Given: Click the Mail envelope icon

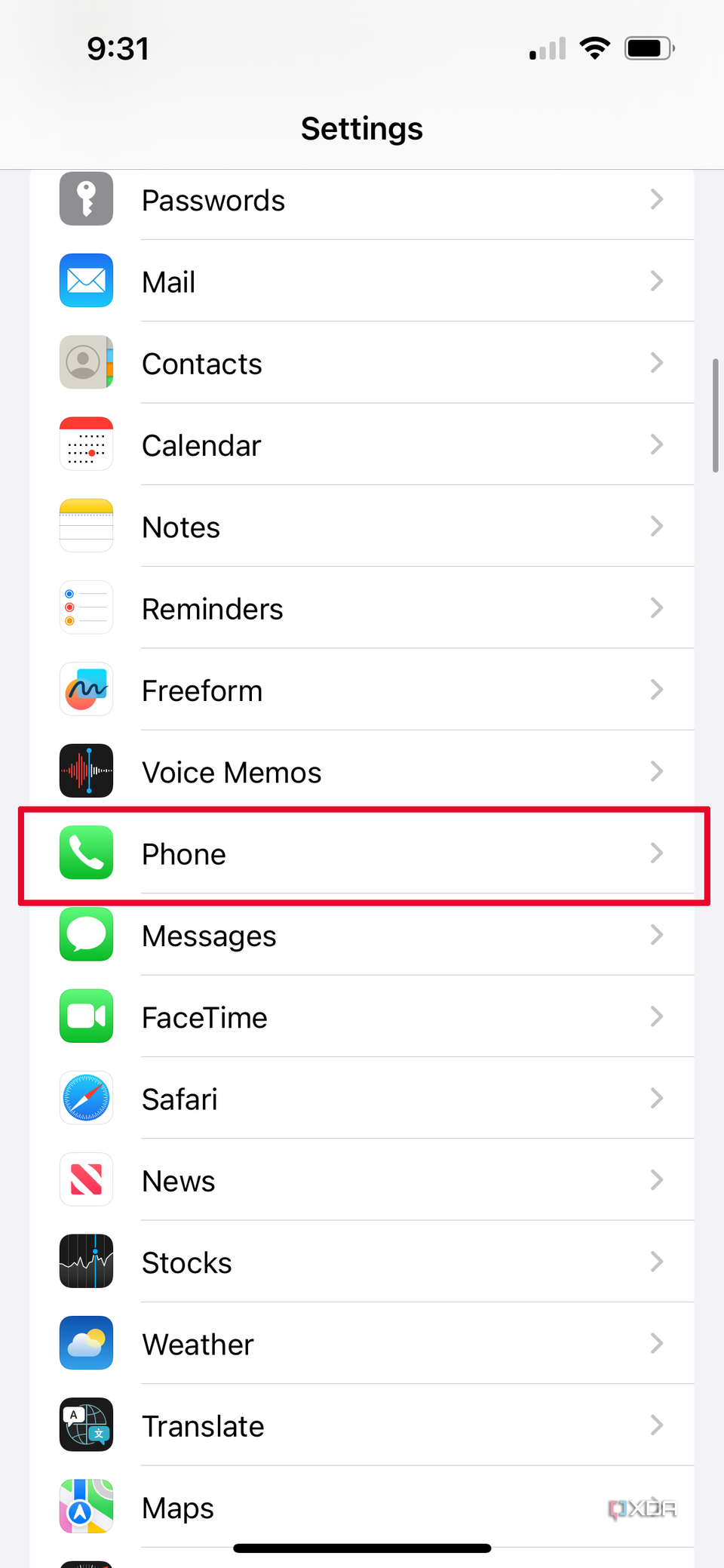Looking at the screenshot, I should click(x=86, y=281).
